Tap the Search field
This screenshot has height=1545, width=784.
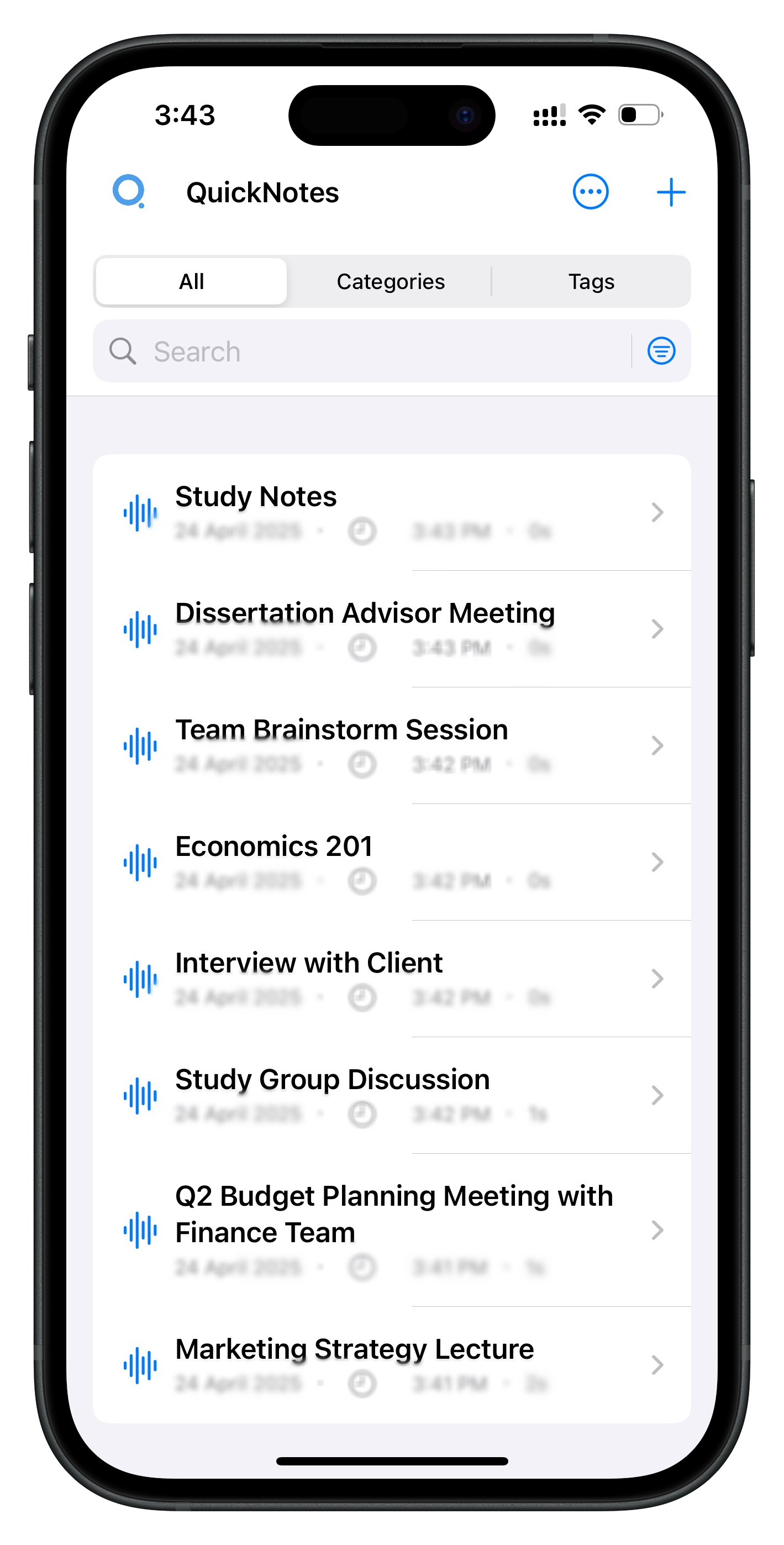click(x=372, y=351)
